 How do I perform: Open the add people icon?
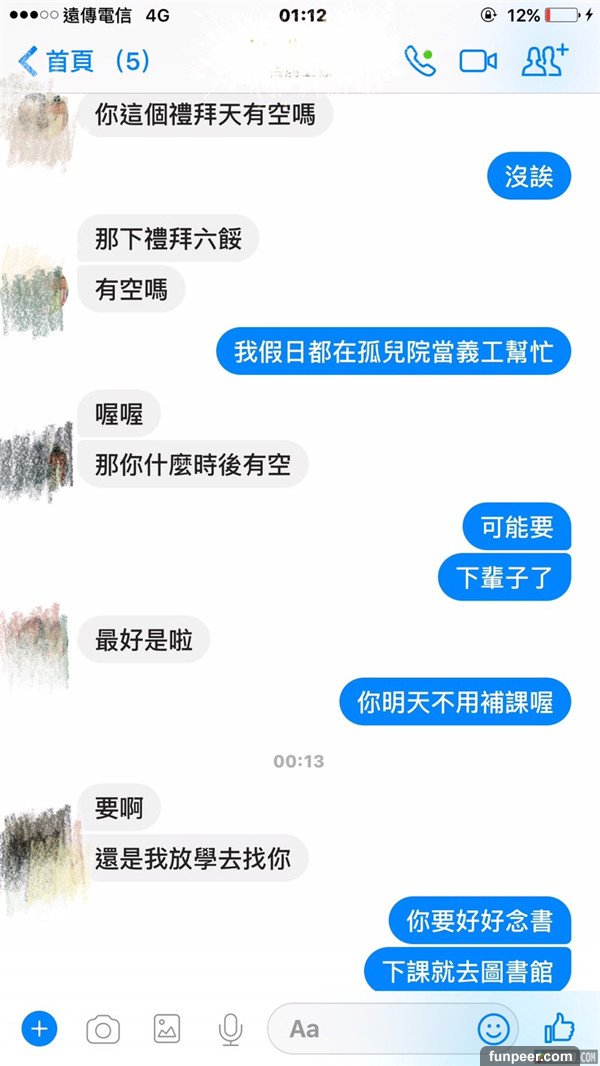click(544, 60)
